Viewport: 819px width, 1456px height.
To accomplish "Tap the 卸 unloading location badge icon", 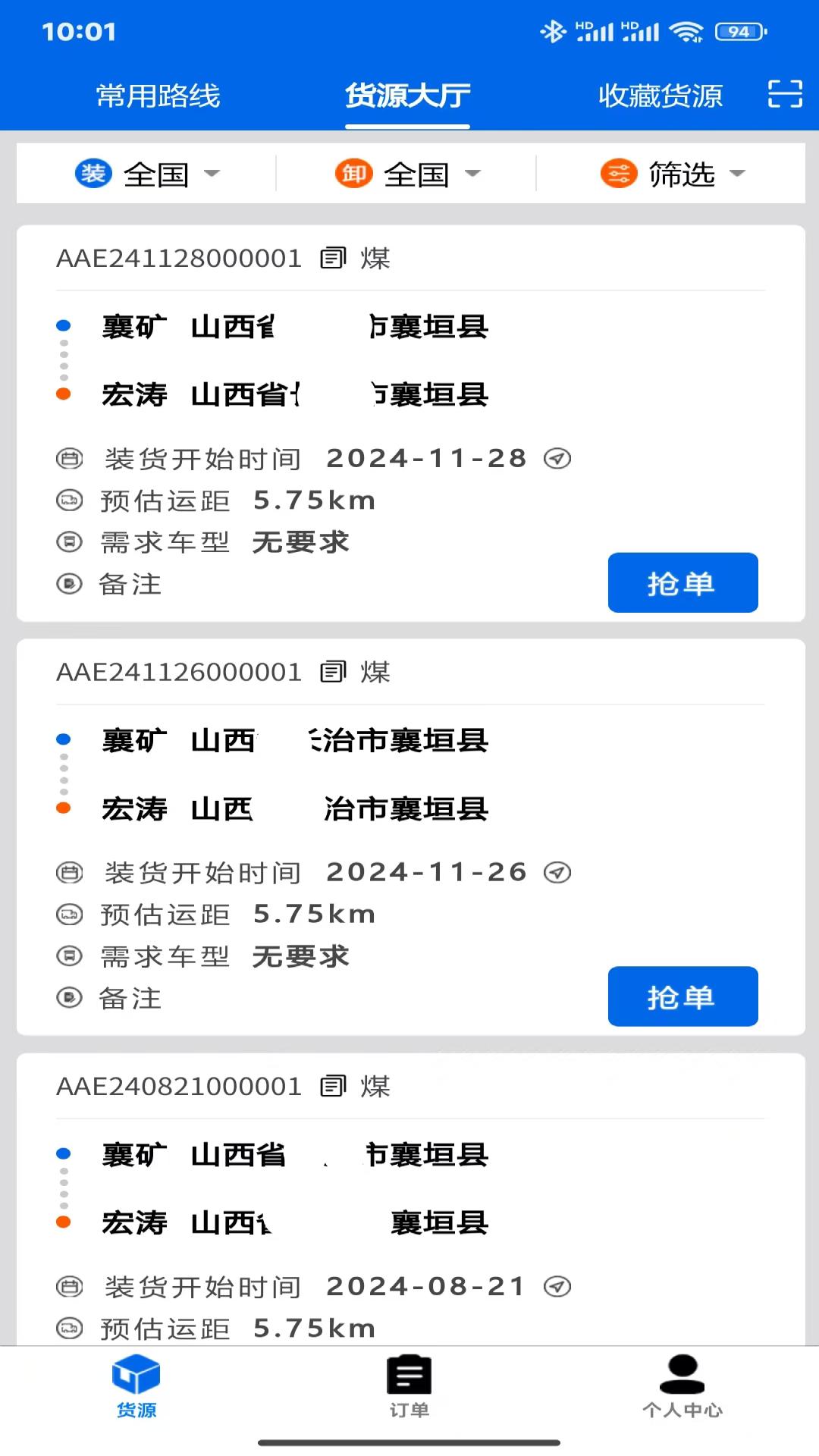I will pos(354,173).
